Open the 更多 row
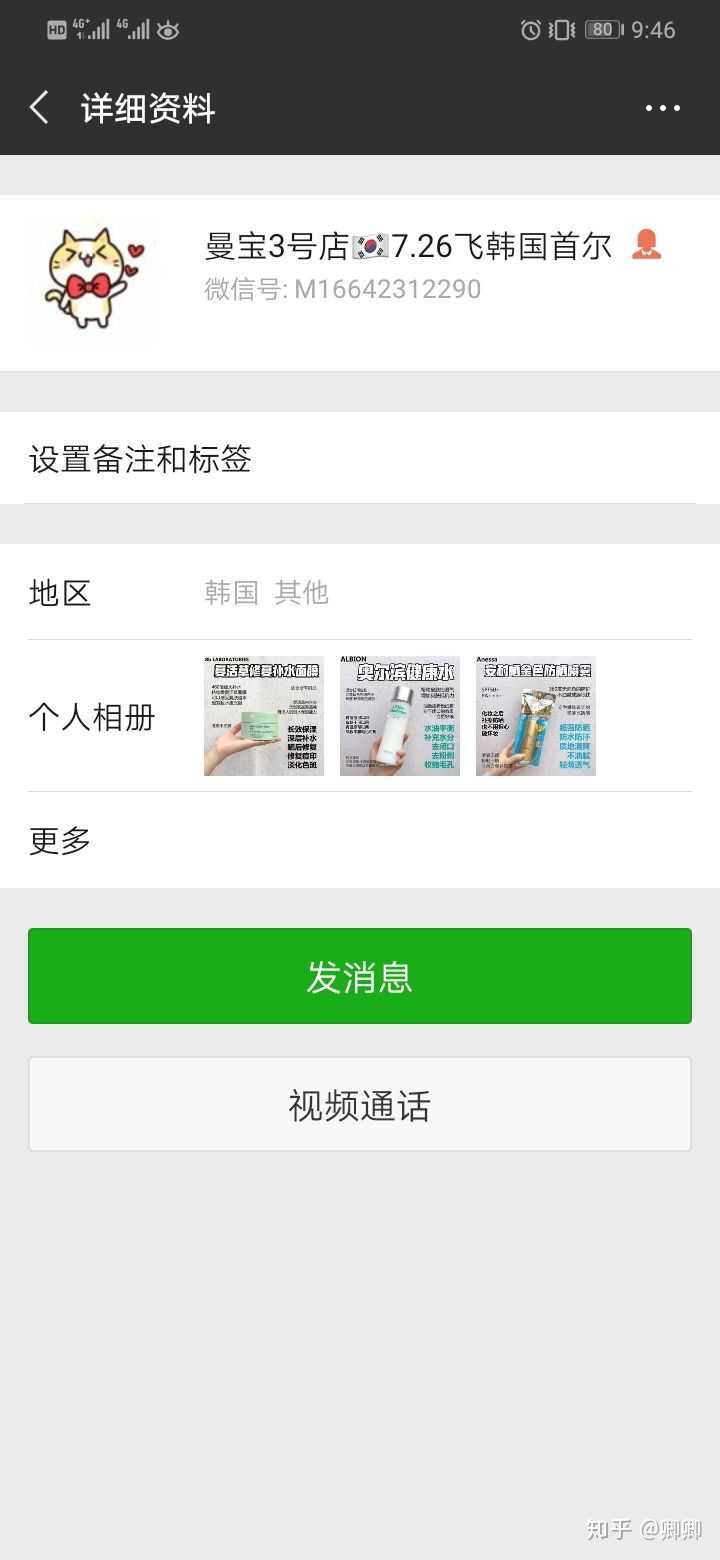Image resolution: width=720 pixels, height=1560 pixels. pyautogui.click(x=360, y=840)
